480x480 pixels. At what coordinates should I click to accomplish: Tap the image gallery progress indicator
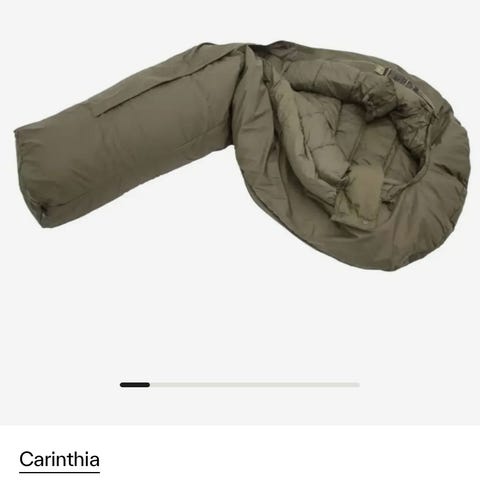tap(240, 385)
